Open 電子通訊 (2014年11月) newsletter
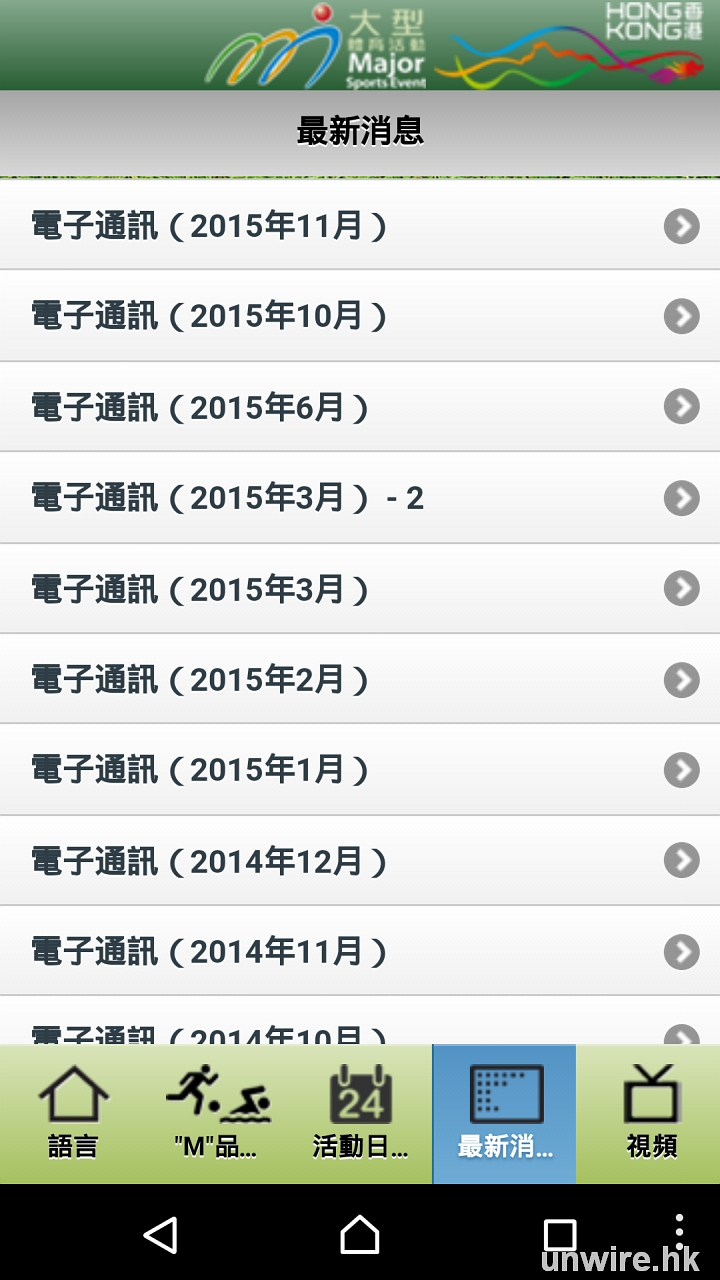The image size is (720, 1280). point(360,951)
